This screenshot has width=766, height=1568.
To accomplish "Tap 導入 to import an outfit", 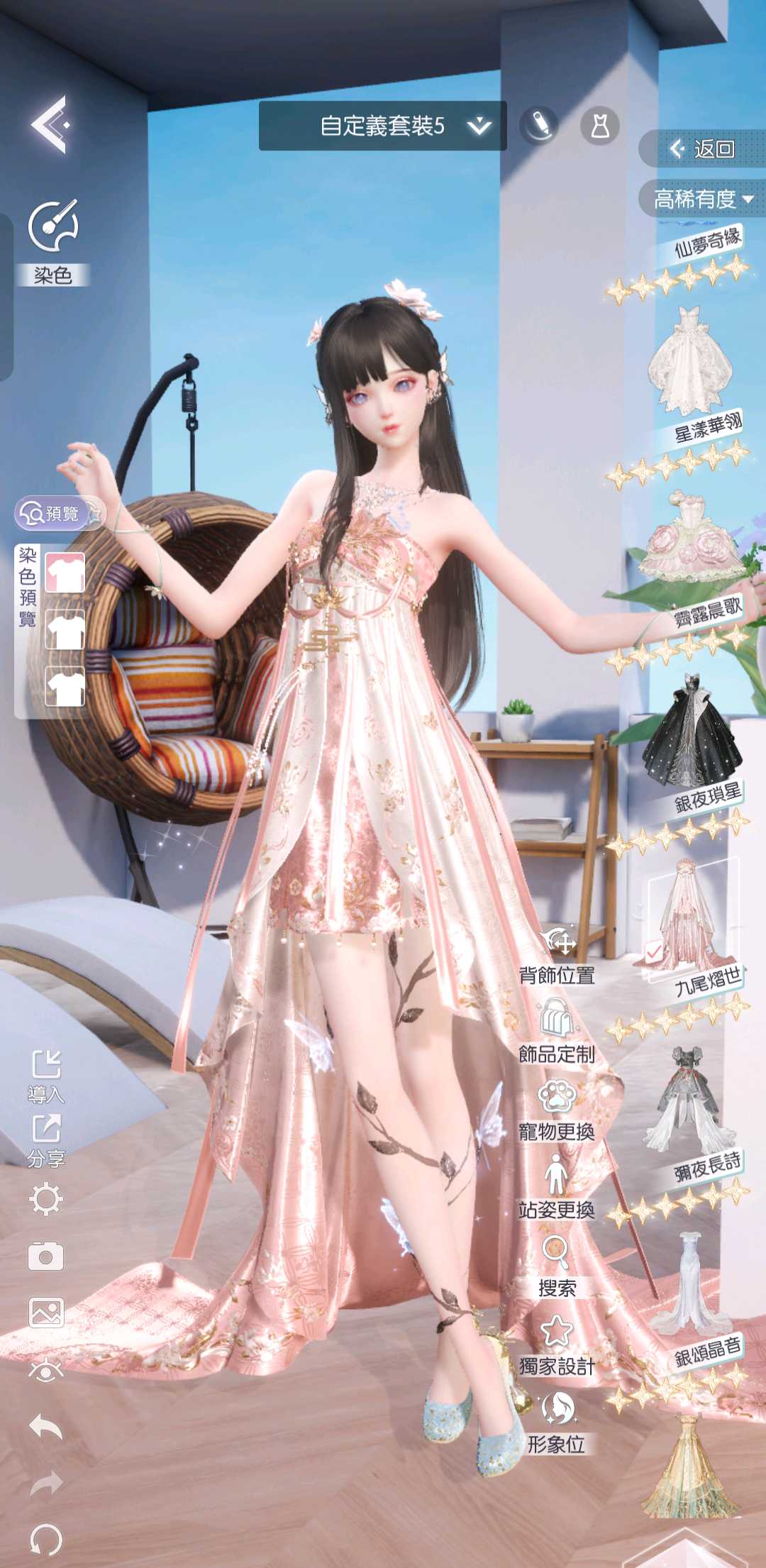I will click(46, 1076).
